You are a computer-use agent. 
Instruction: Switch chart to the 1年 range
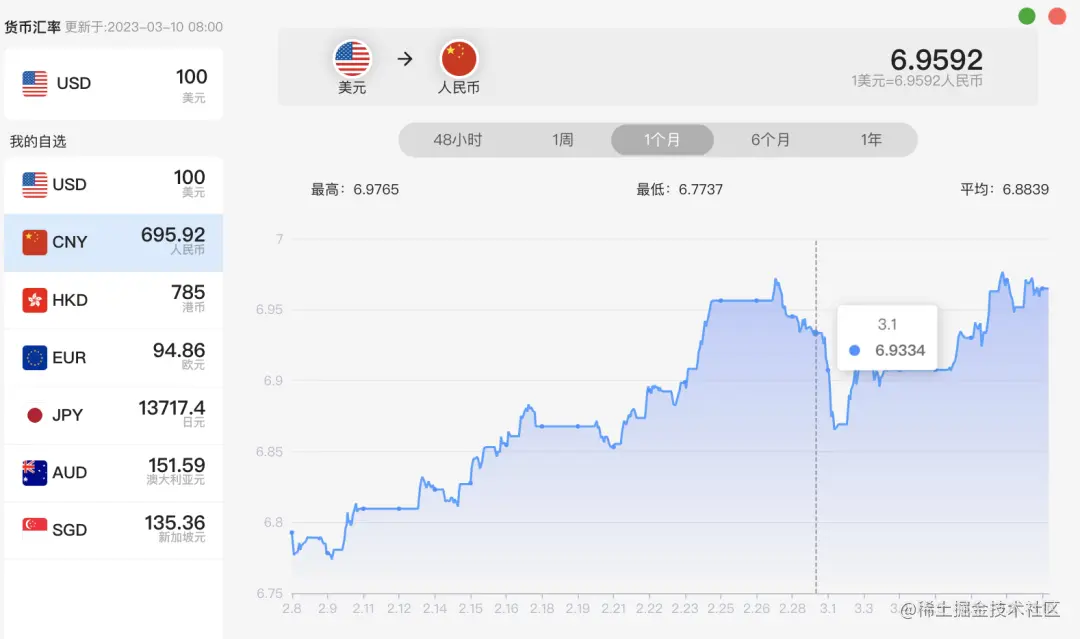(x=871, y=140)
